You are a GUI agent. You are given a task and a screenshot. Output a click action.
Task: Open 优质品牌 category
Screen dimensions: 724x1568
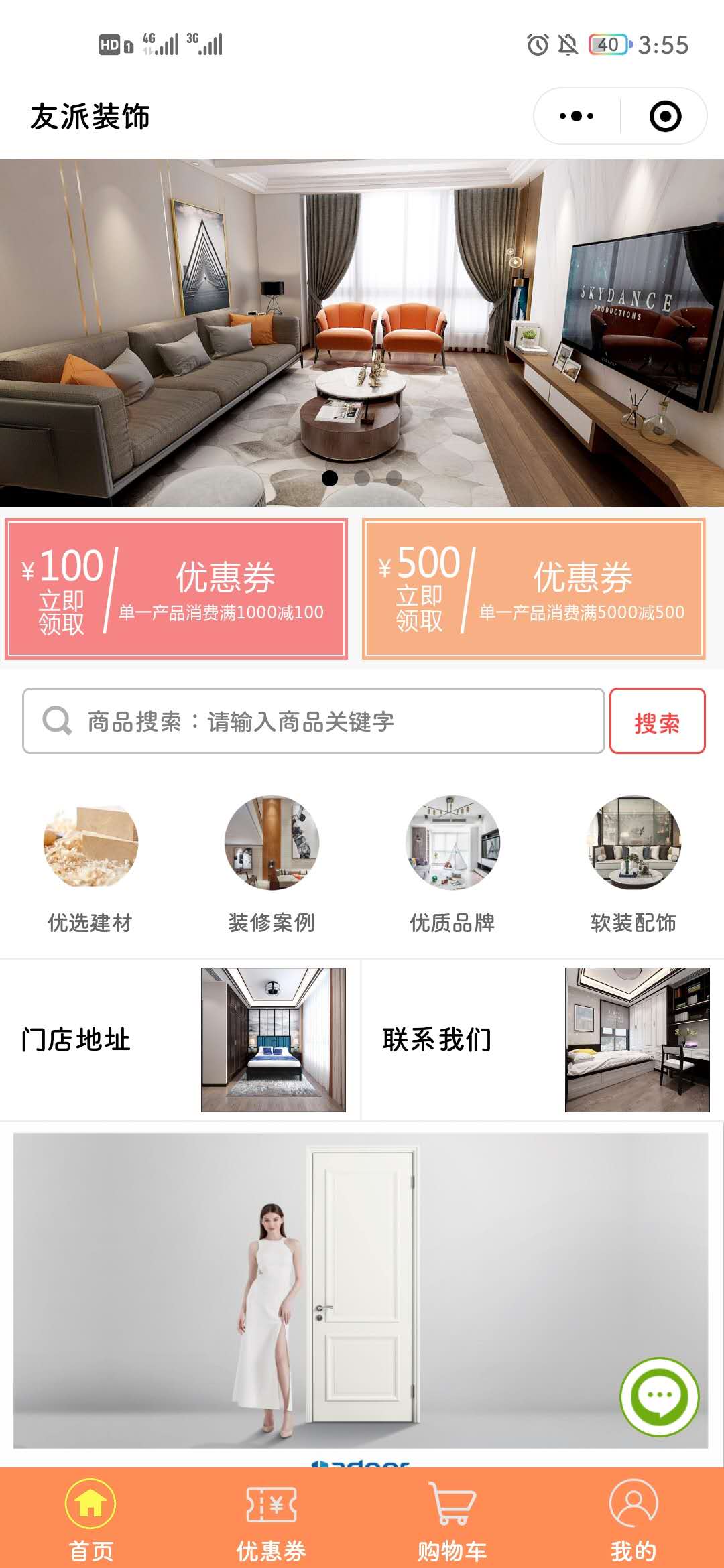[x=452, y=864]
